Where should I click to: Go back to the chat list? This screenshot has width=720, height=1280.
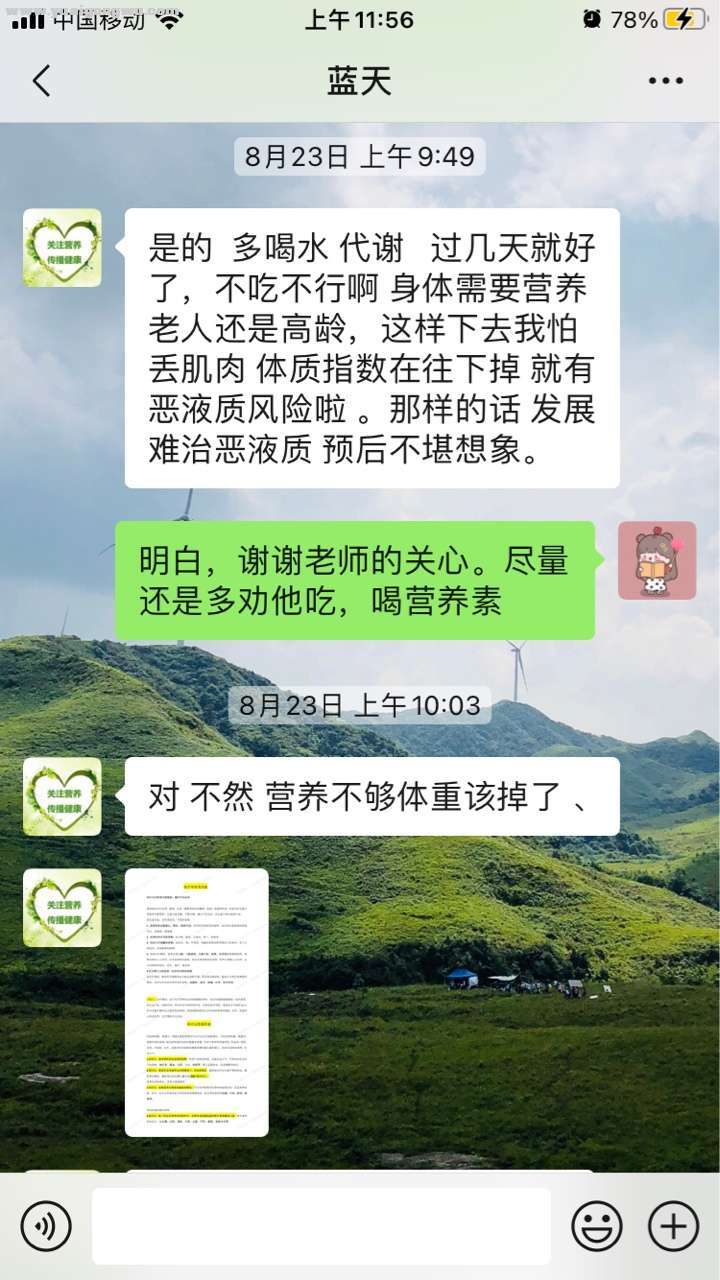(41, 81)
